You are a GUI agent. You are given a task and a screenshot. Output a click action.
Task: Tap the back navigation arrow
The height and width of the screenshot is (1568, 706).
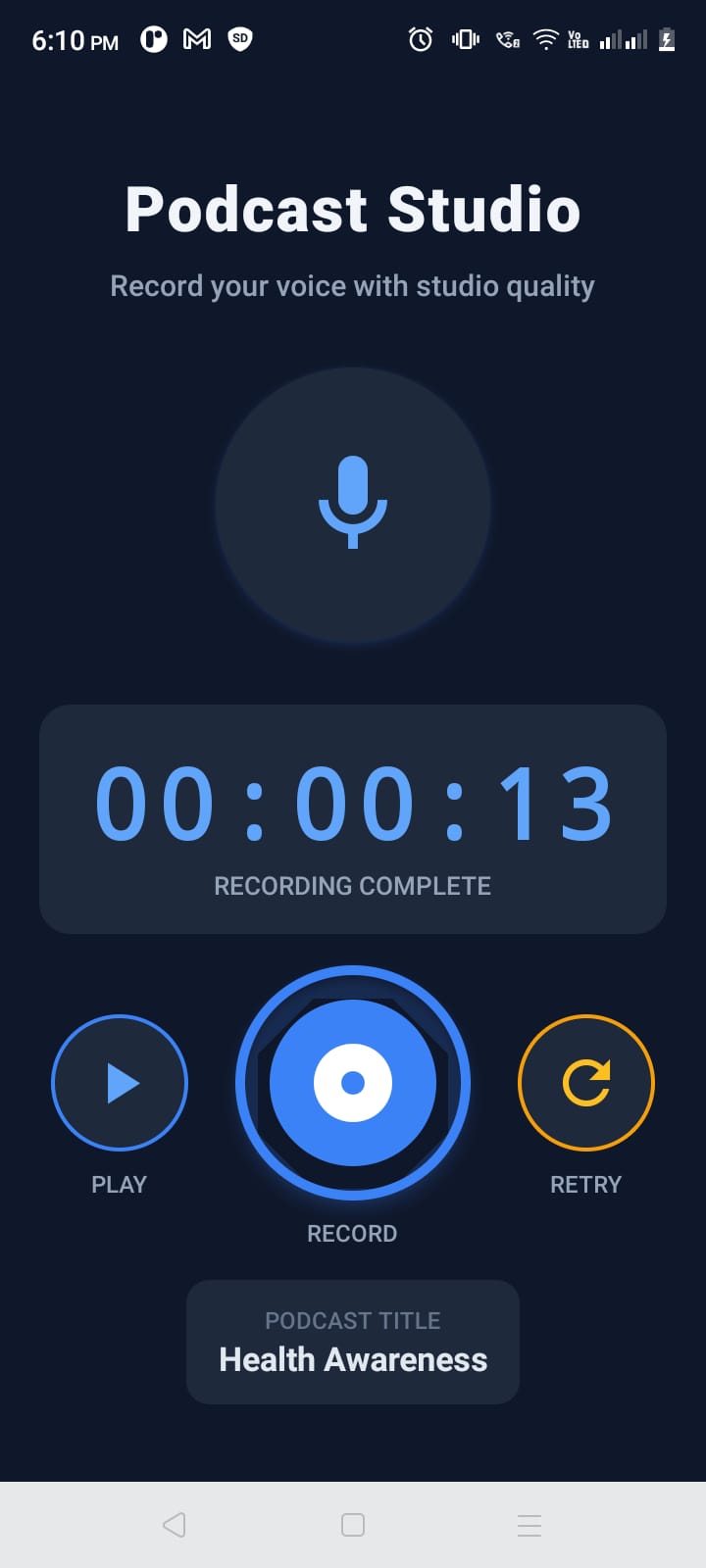[175, 1525]
